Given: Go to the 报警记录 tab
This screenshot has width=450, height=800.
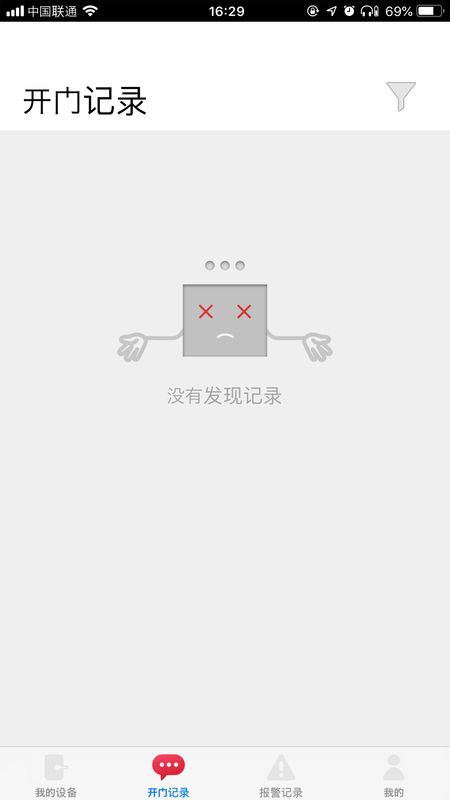Looking at the screenshot, I should click(281, 775).
